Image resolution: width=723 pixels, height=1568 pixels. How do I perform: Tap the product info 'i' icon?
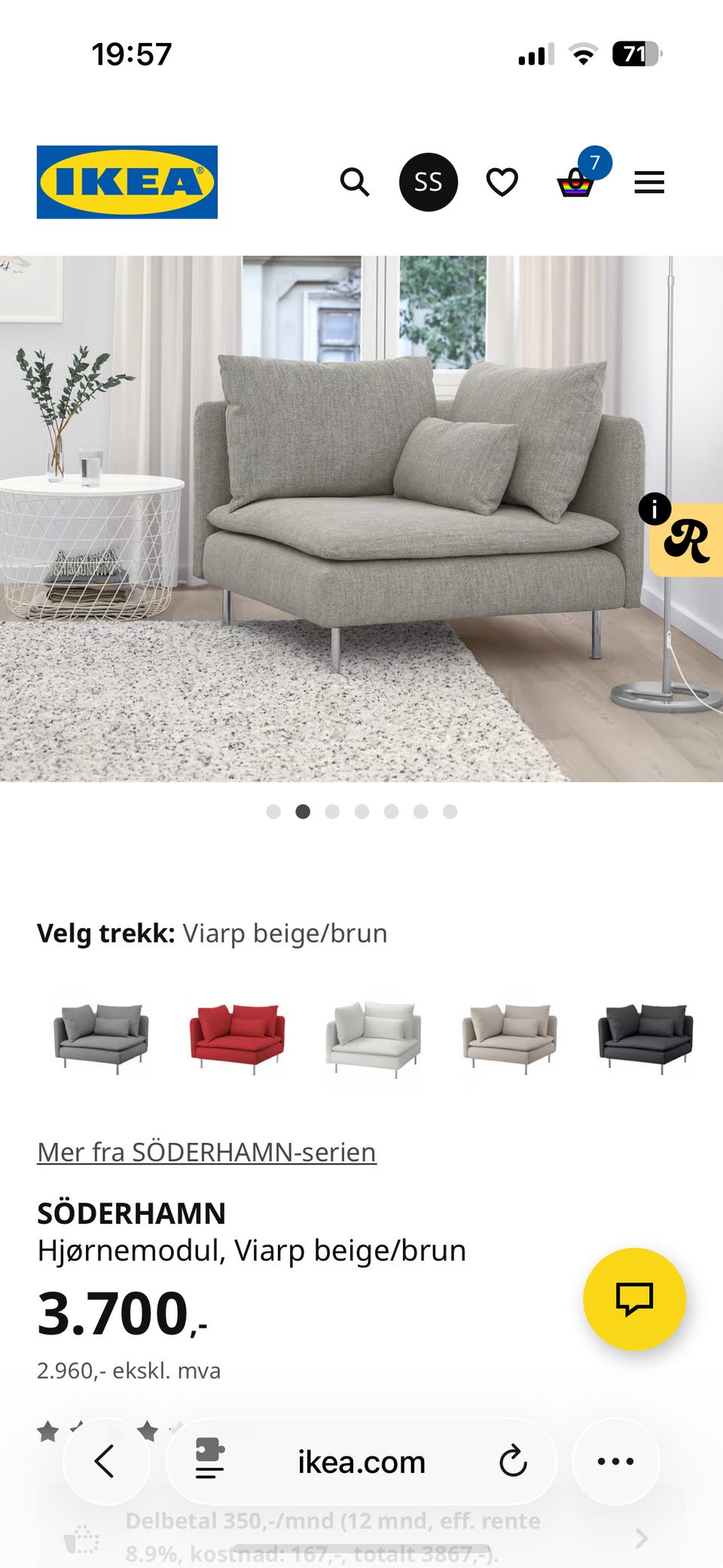coord(654,509)
